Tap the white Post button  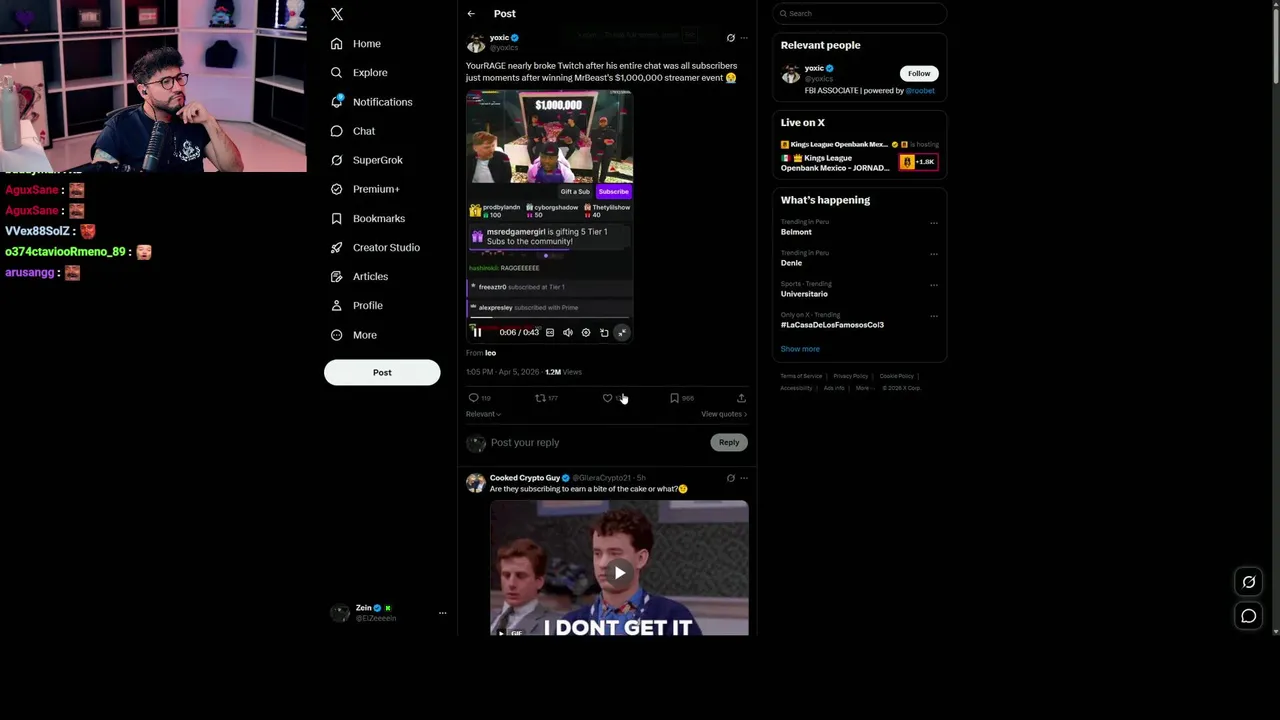pos(382,372)
